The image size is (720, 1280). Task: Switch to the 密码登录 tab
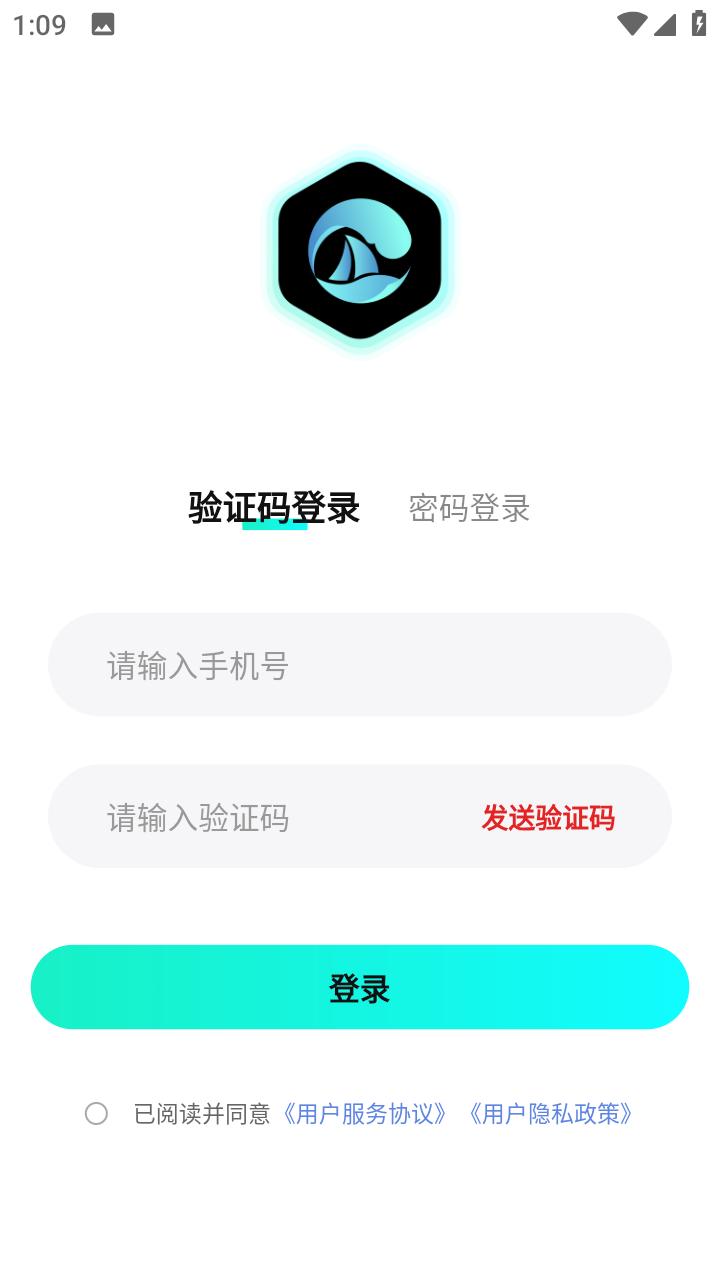471,507
